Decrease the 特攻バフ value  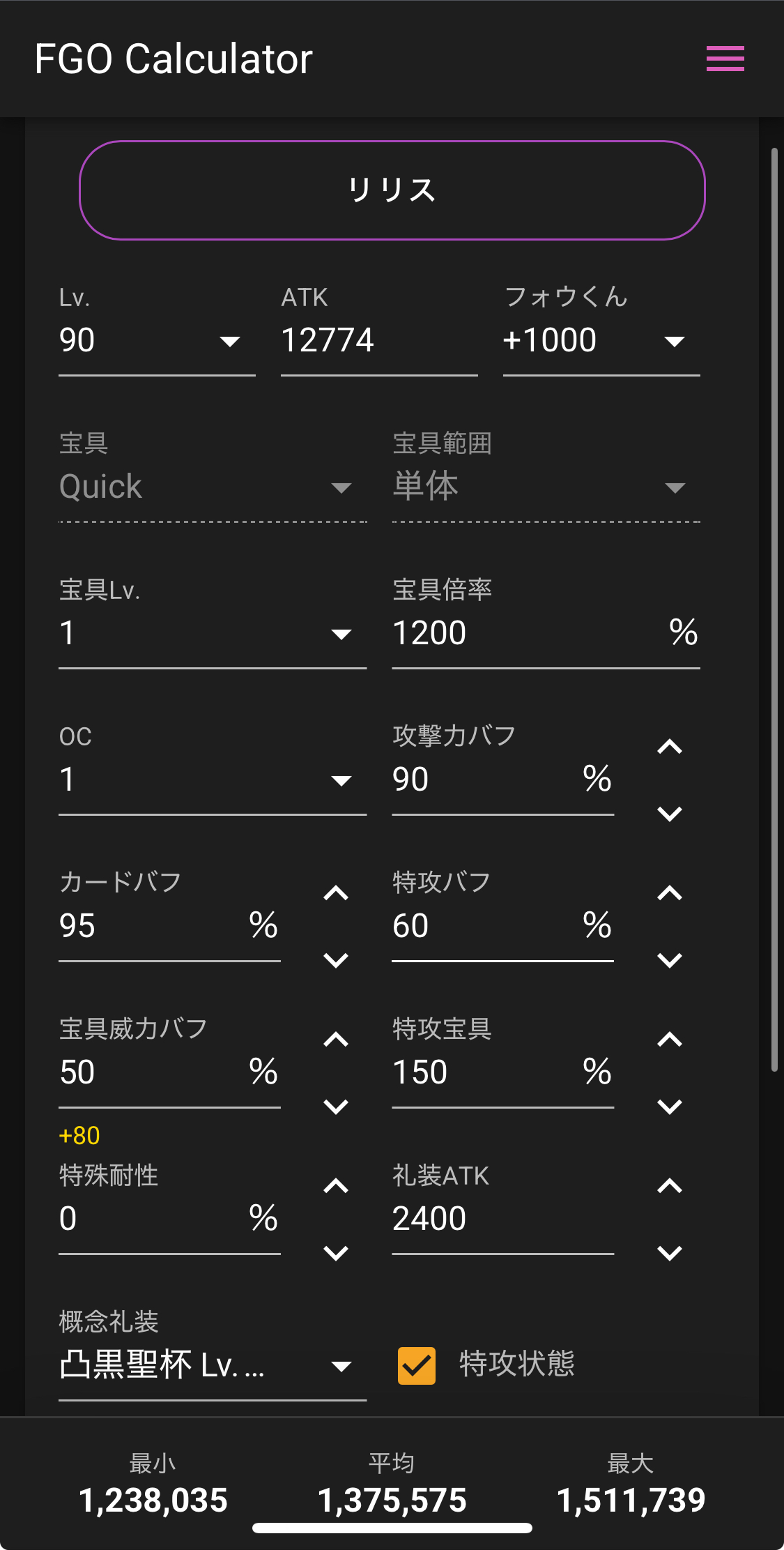[670, 960]
